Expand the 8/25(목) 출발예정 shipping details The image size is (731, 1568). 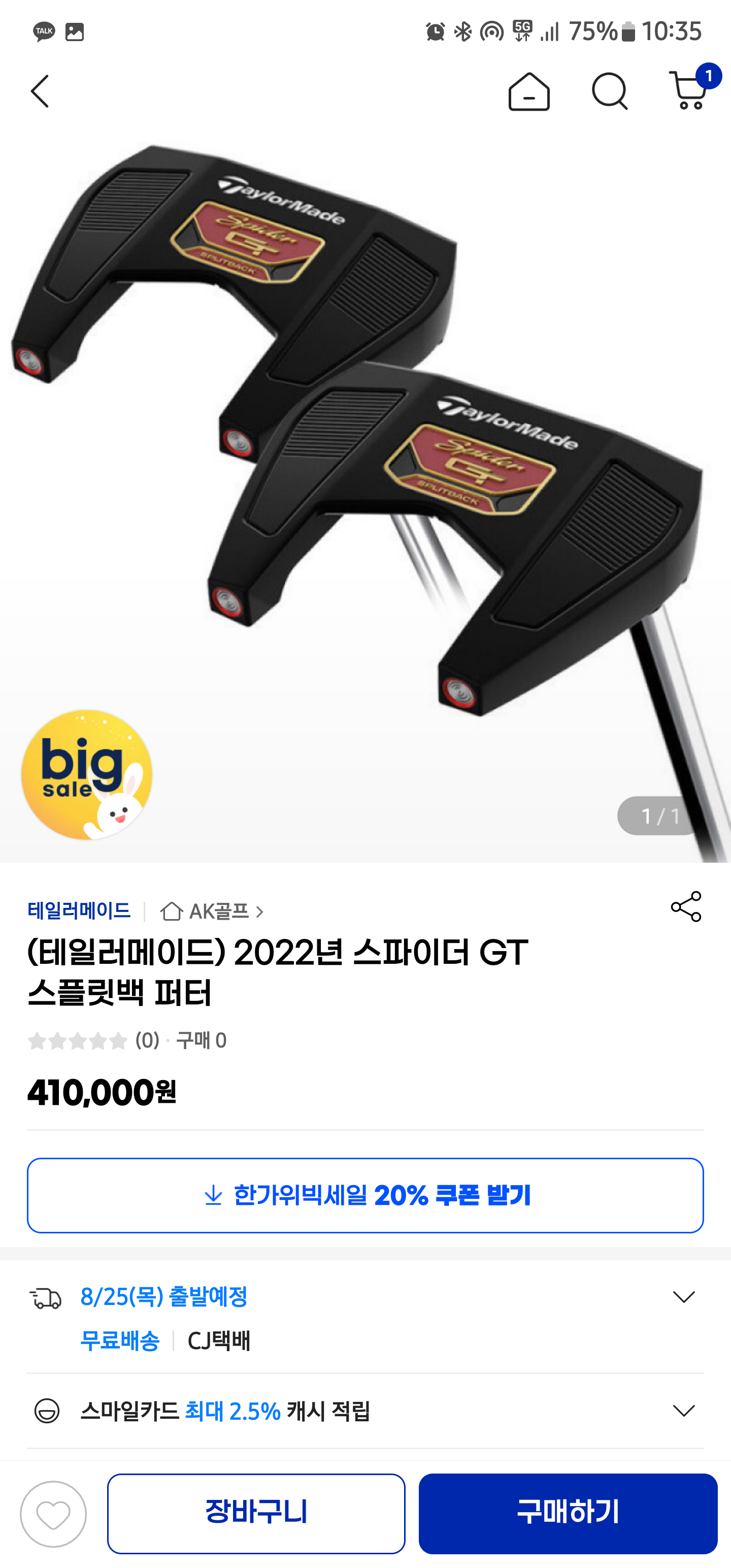[x=683, y=1296]
